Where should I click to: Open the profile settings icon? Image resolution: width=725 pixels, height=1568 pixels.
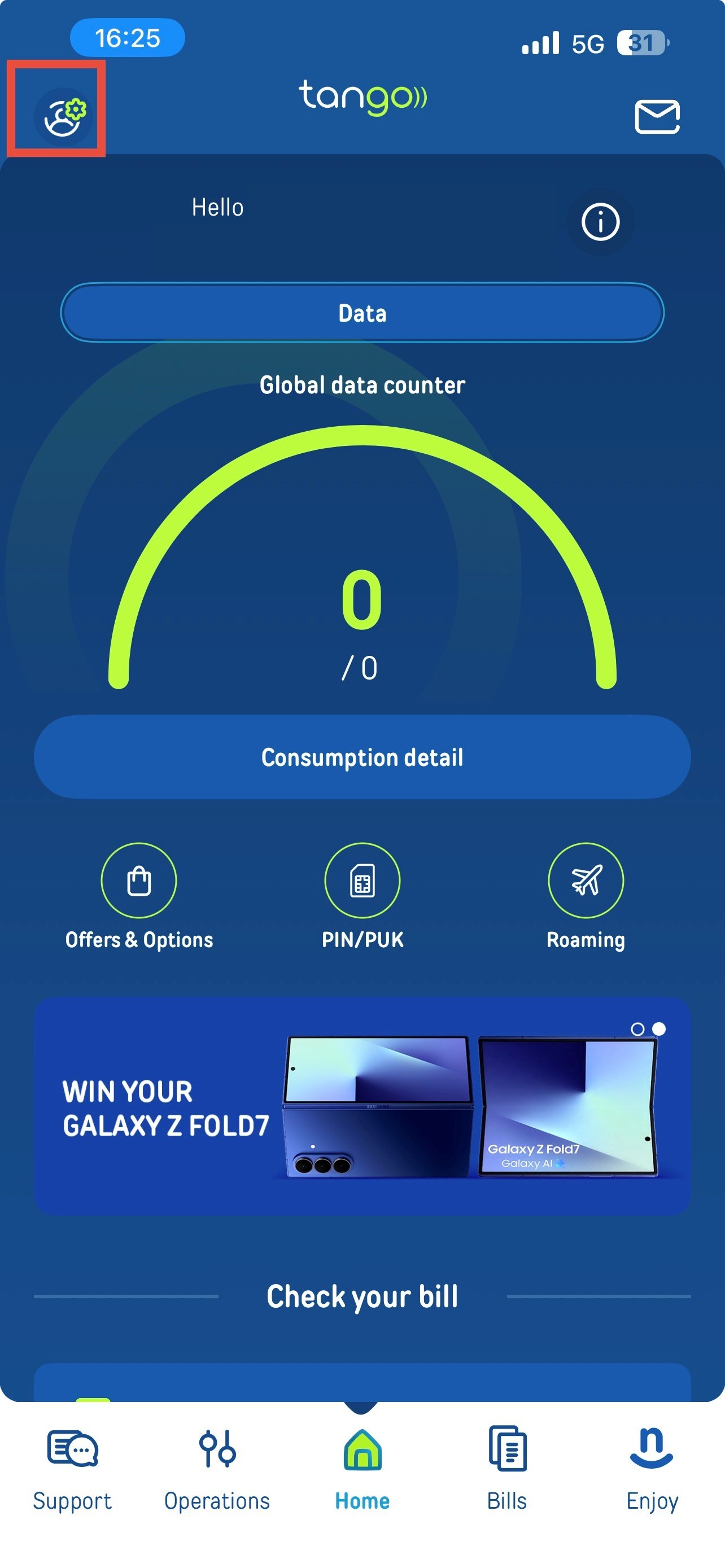[x=63, y=116]
